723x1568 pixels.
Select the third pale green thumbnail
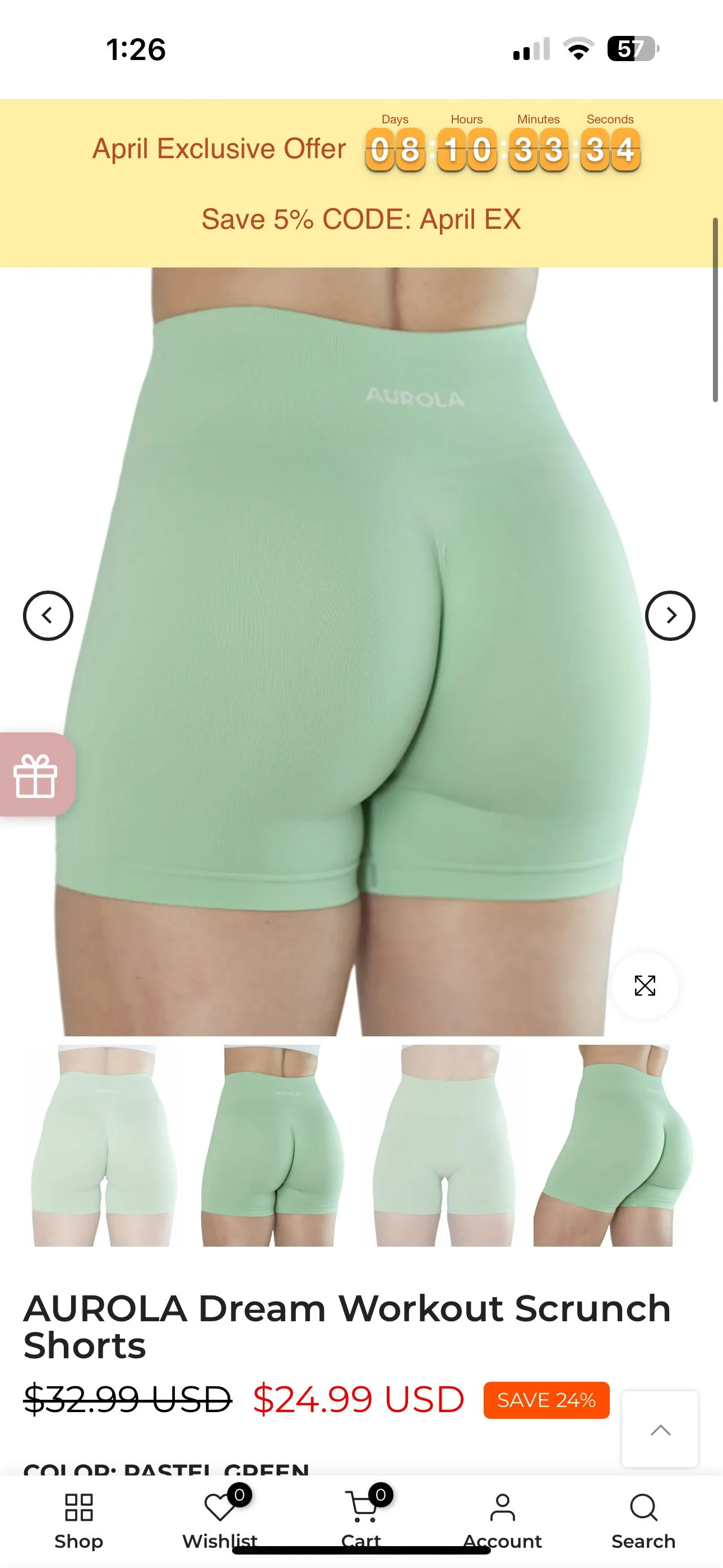coord(444,1146)
